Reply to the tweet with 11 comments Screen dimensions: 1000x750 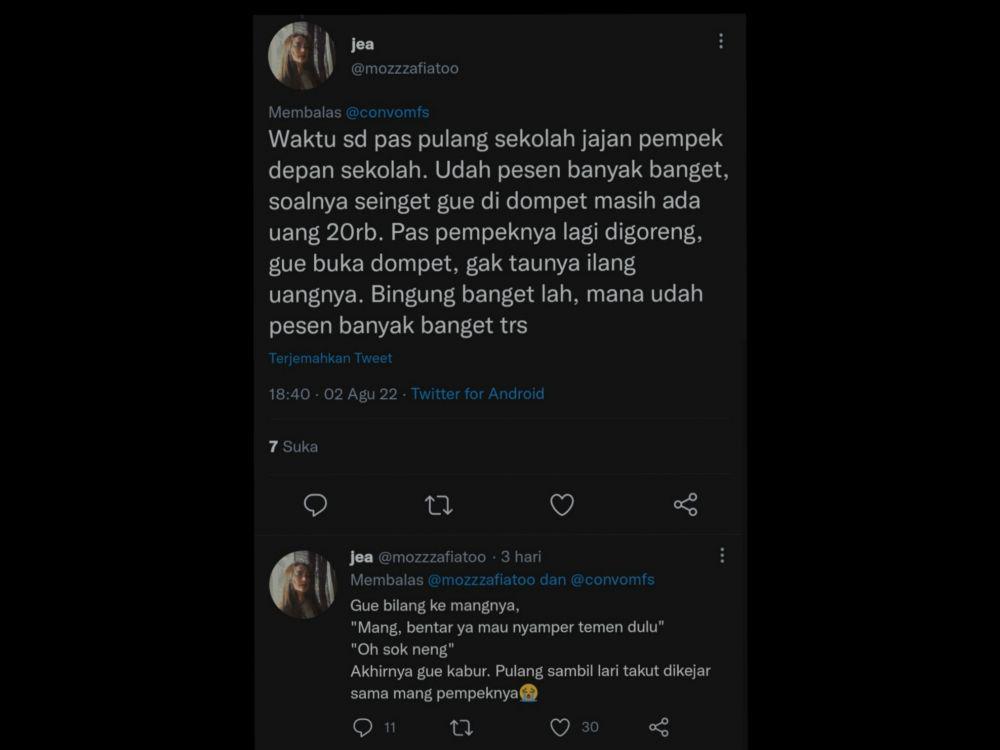click(363, 727)
